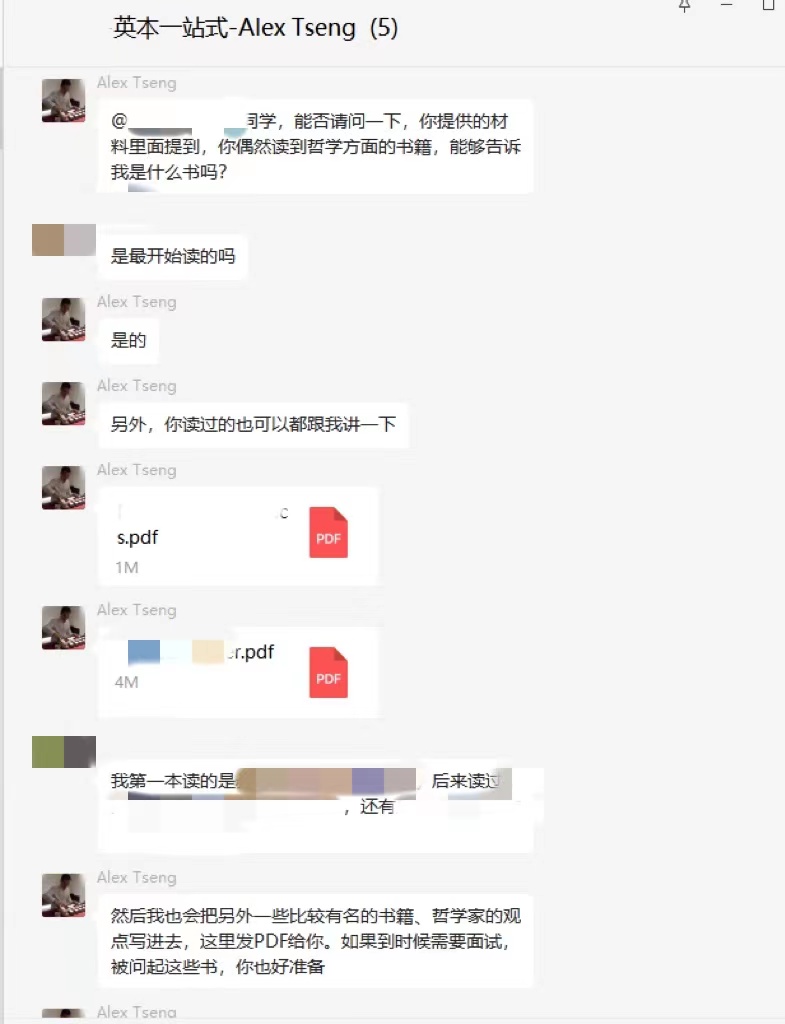
Task: Open the 4M PDF file attachment
Action: (238, 671)
